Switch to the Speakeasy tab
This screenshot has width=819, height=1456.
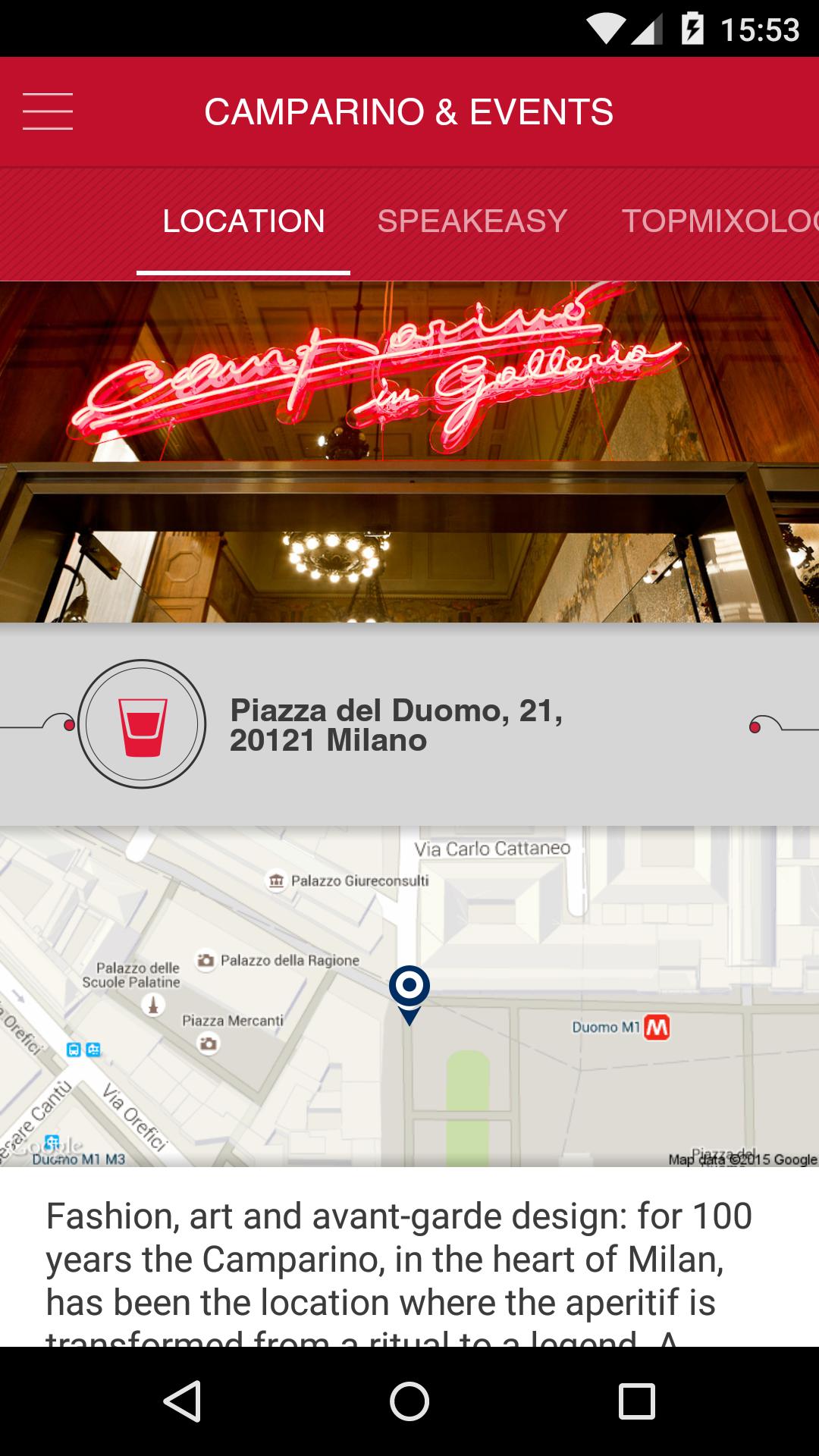click(472, 221)
